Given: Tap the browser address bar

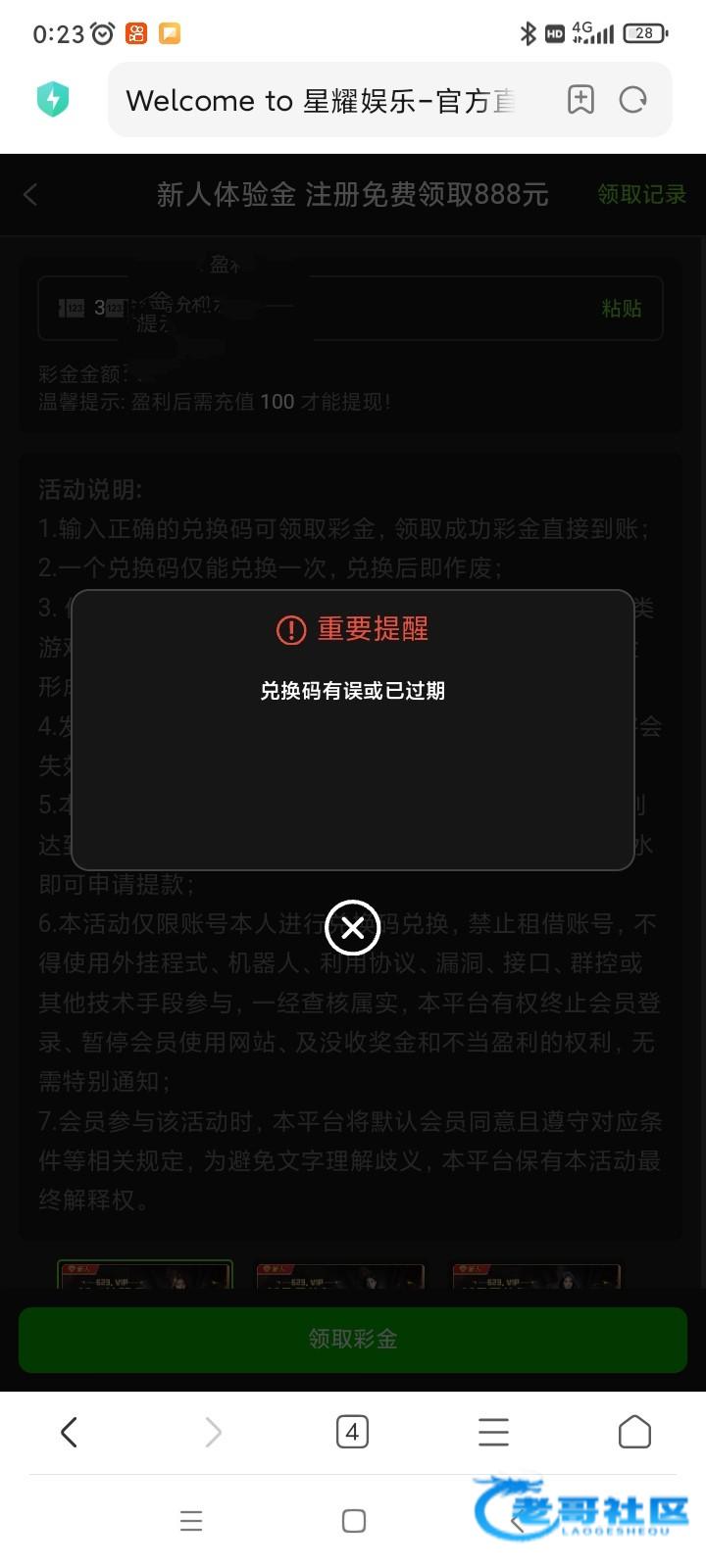Looking at the screenshot, I should coord(324,100).
